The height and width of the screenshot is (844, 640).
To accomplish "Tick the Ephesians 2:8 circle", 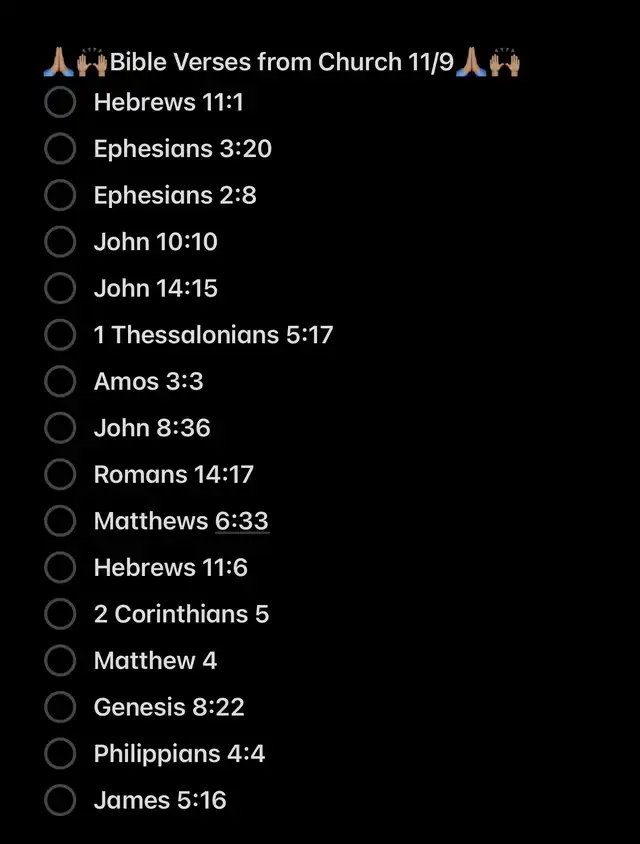I will pos(60,195).
